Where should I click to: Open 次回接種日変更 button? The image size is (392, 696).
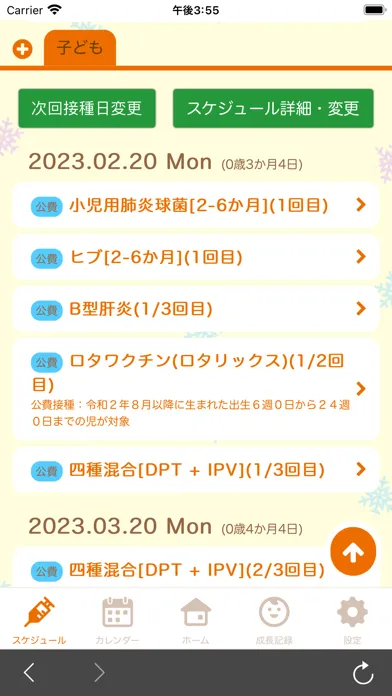click(x=87, y=108)
